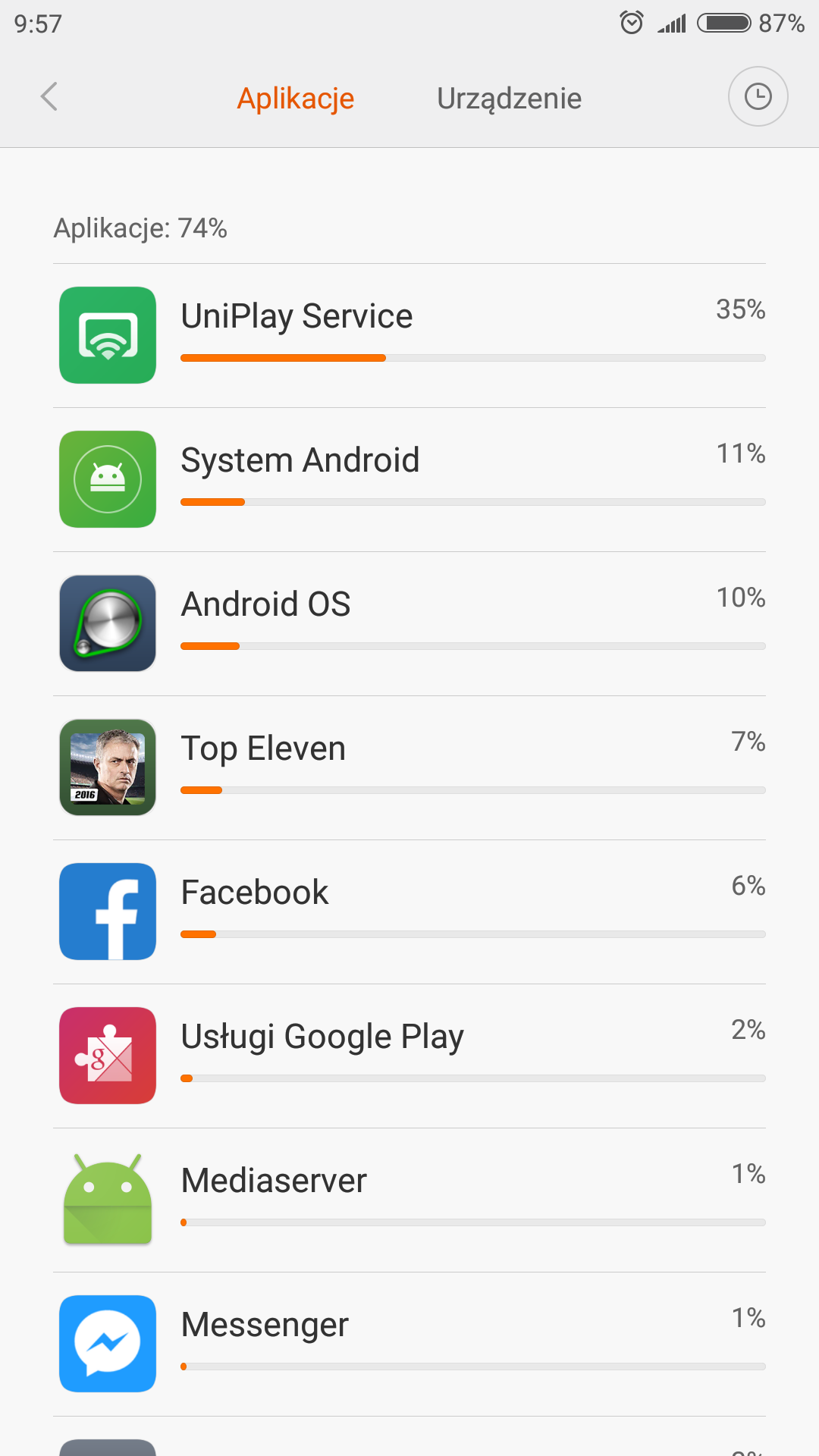Open Messenger battery usage details
The height and width of the screenshot is (1456, 819).
coord(409,1344)
